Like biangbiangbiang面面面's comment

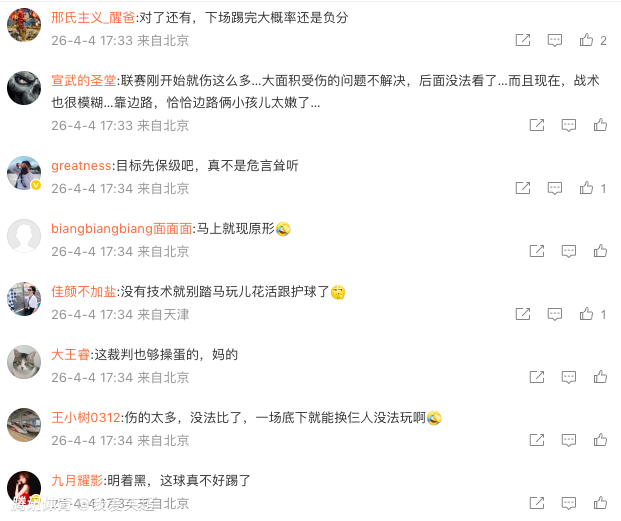(600, 251)
